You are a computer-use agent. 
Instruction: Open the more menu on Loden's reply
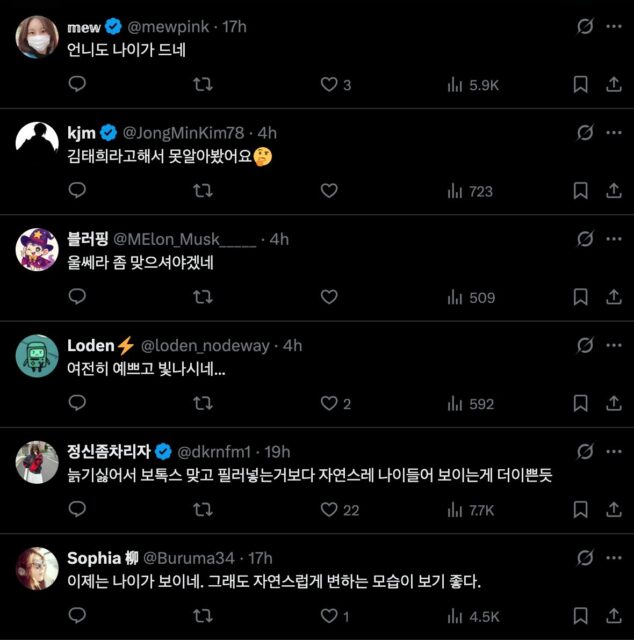click(x=614, y=345)
